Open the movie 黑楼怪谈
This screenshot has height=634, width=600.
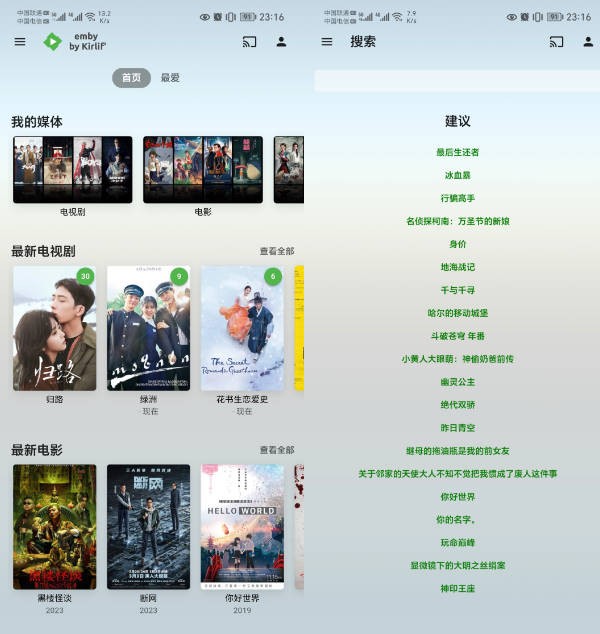(54, 527)
